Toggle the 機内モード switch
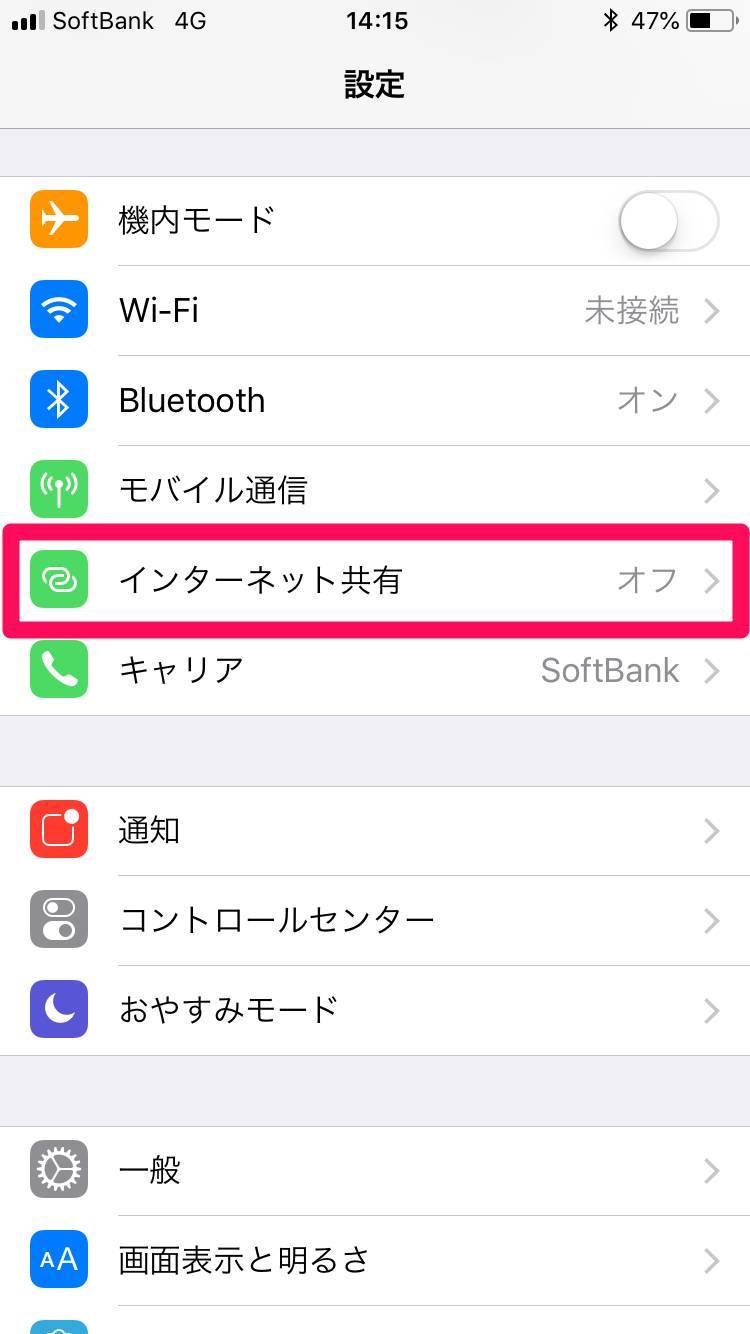Image resolution: width=750 pixels, height=1334 pixels. (x=668, y=220)
